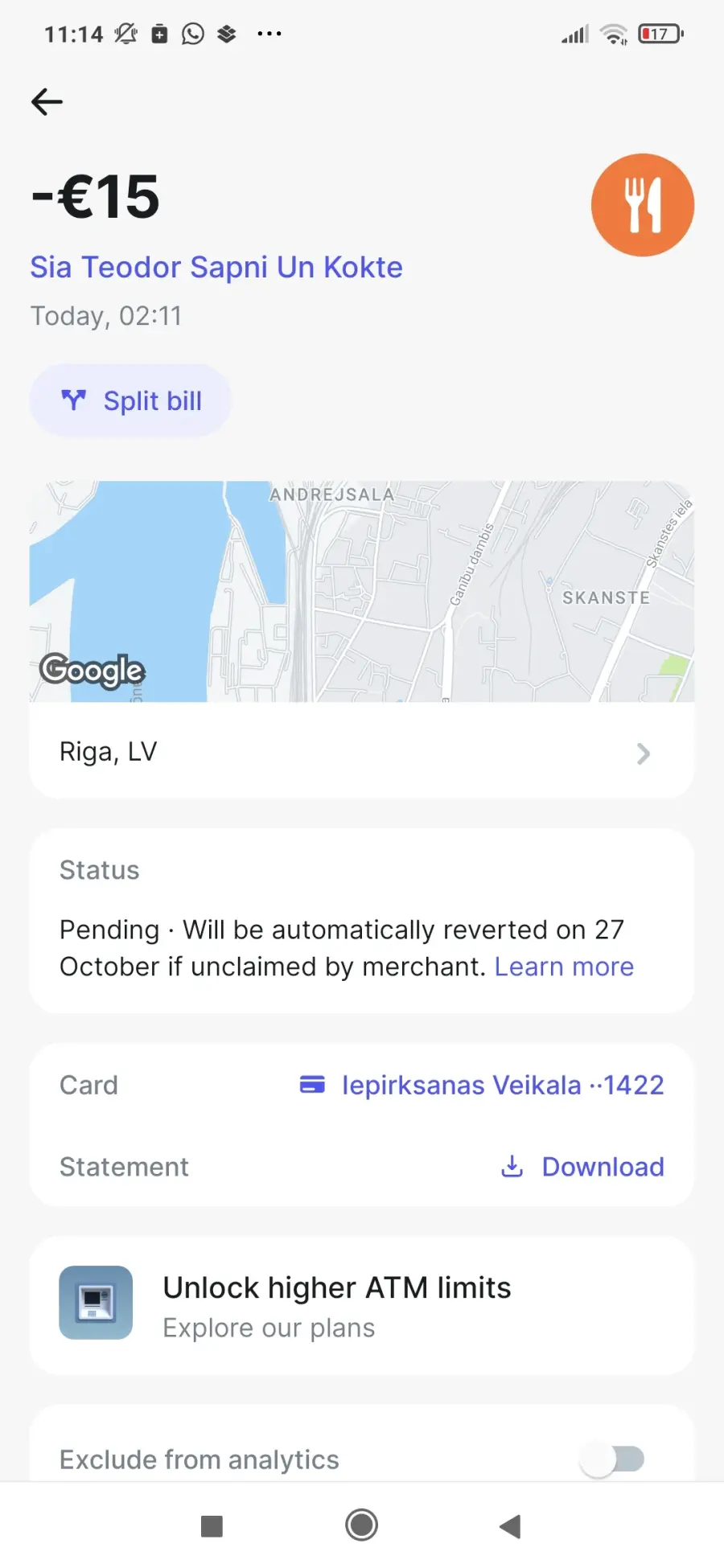This screenshot has height=1568, width=724.
Task: Open card Iepirksanas Veikala ··1422
Action: [x=481, y=1085]
